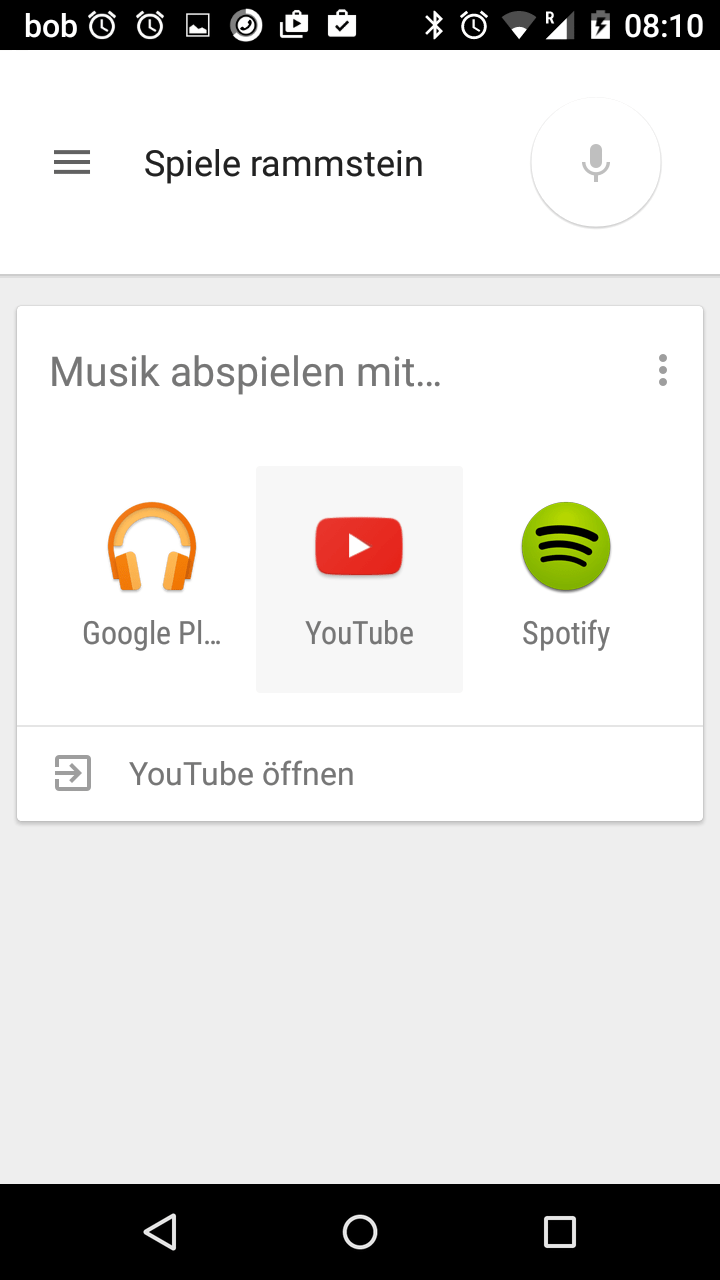Open the card's three-dot overflow menu
The height and width of the screenshot is (1280, 720).
pos(662,371)
